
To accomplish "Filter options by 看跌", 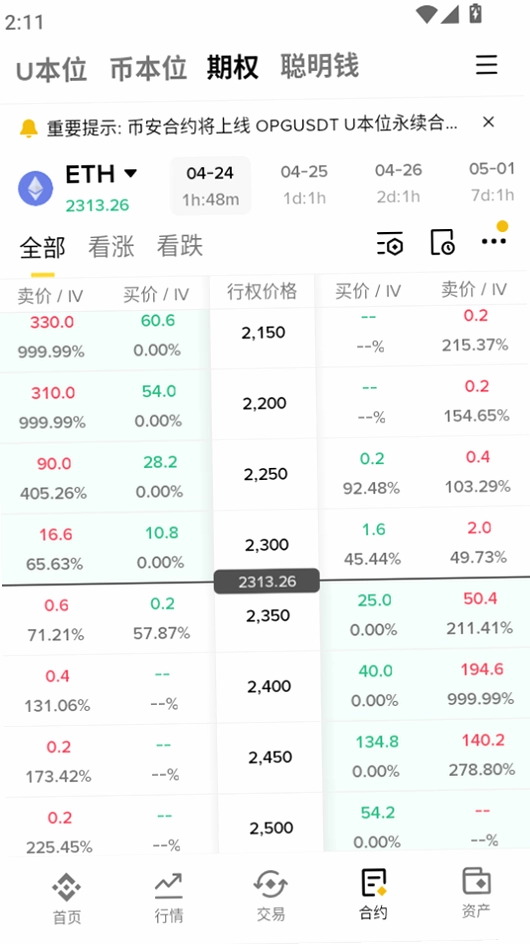I will click(x=179, y=246).
